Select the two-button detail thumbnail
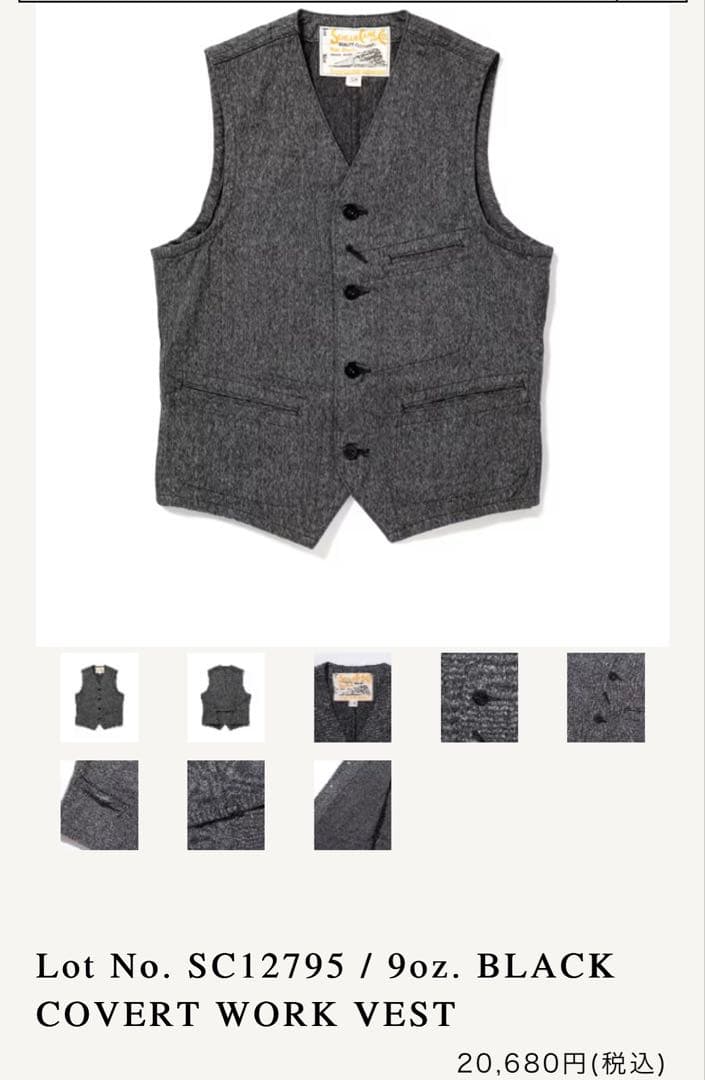 point(606,697)
